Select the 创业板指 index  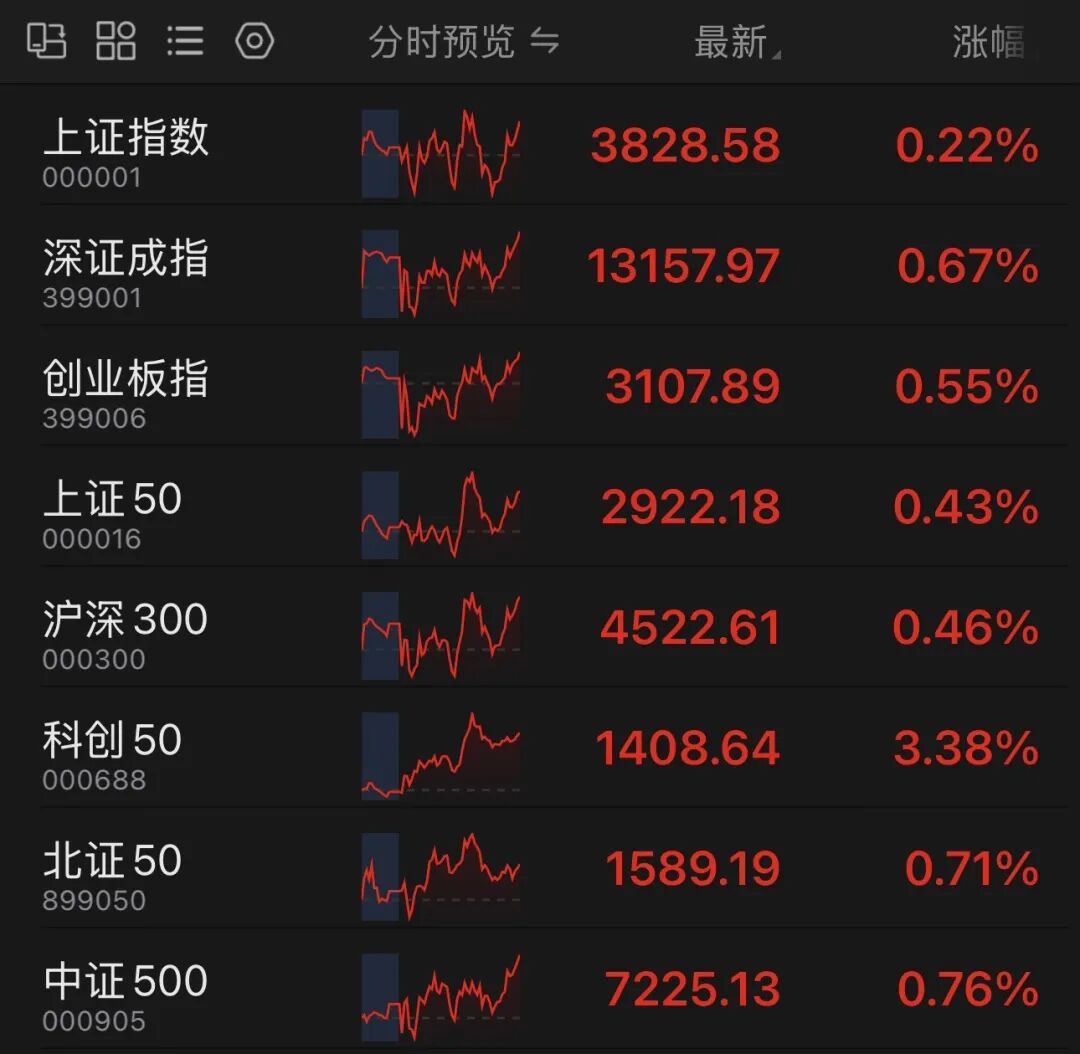[x=126, y=389]
